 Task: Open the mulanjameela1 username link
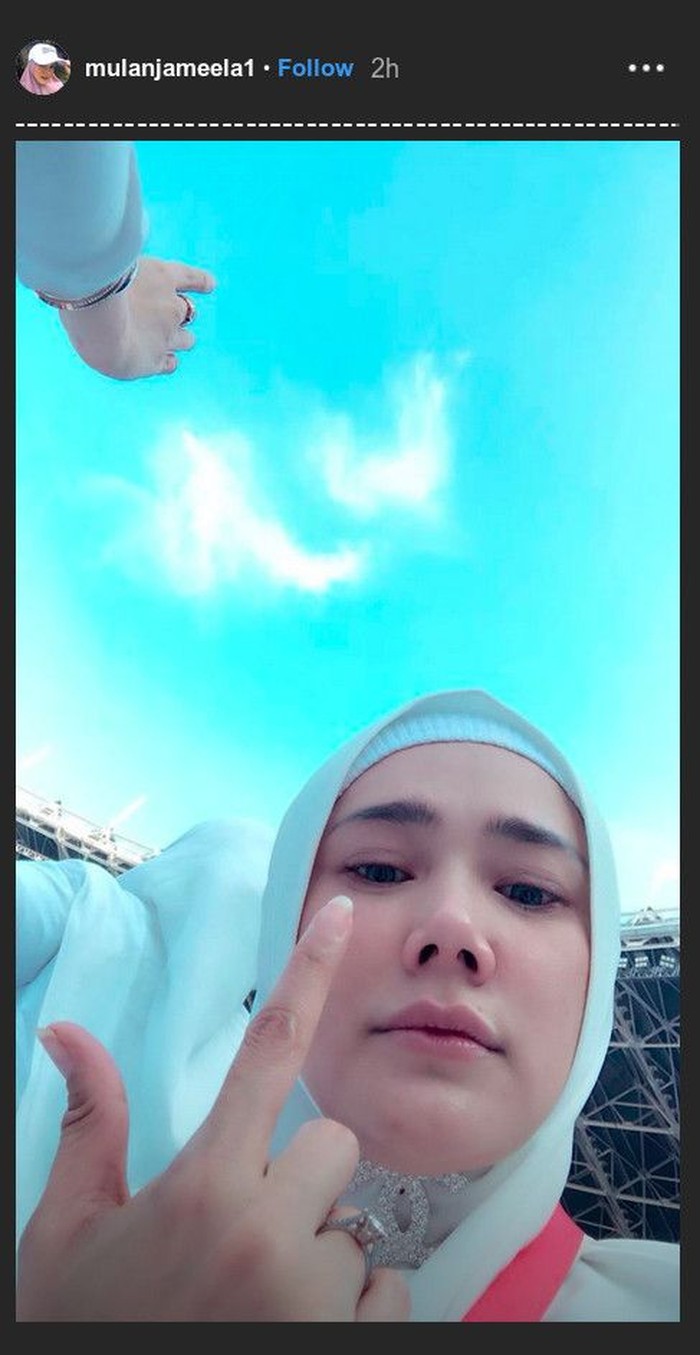pyautogui.click(x=169, y=68)
